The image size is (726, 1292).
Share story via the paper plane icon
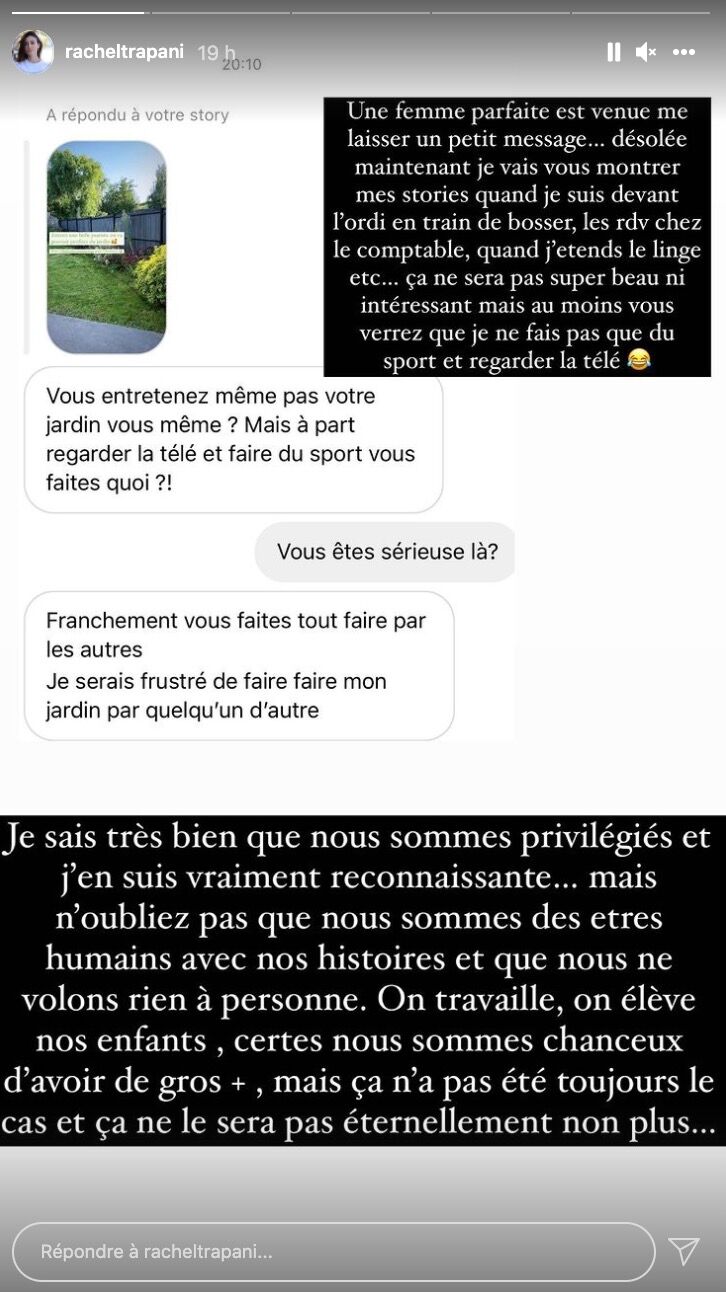coord(684,1251)
